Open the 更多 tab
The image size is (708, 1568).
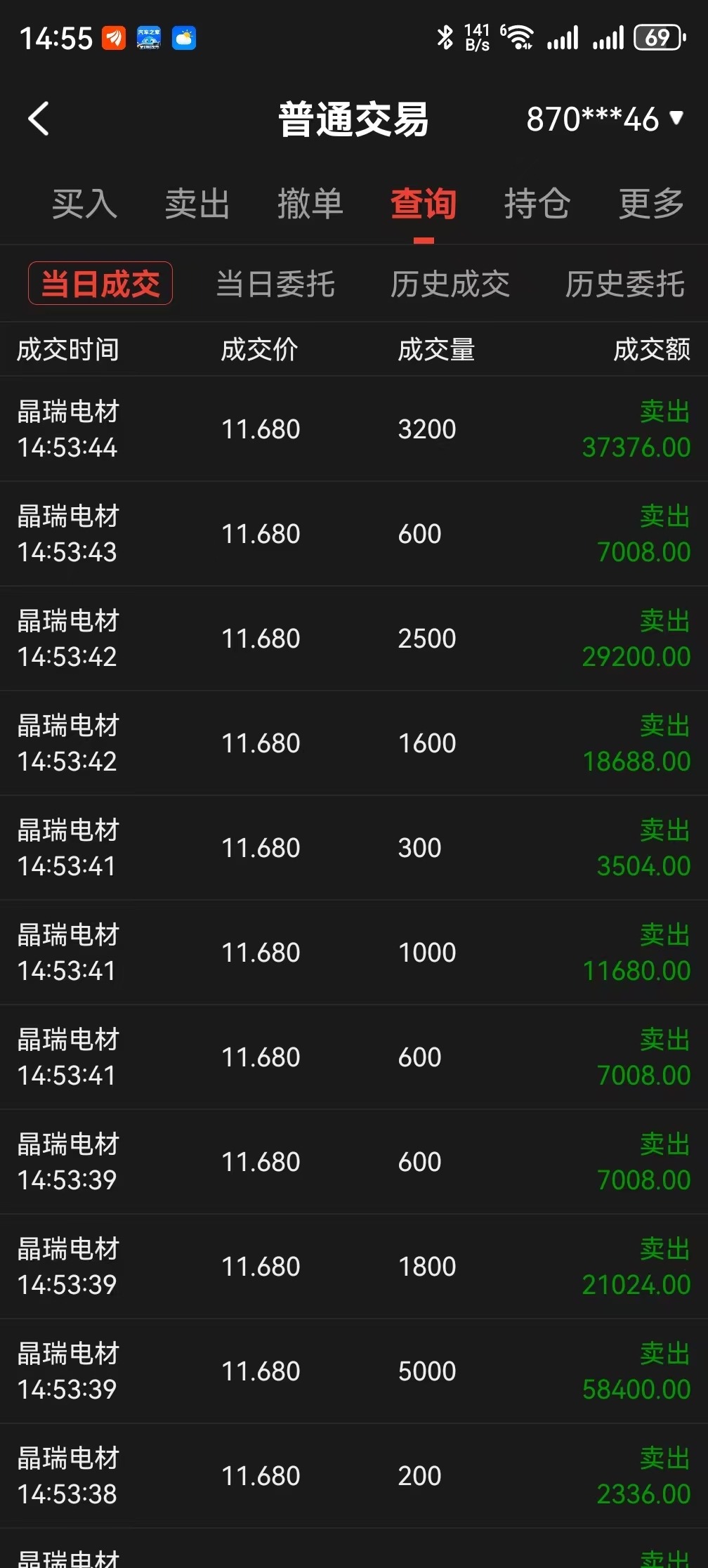[651, 204]
